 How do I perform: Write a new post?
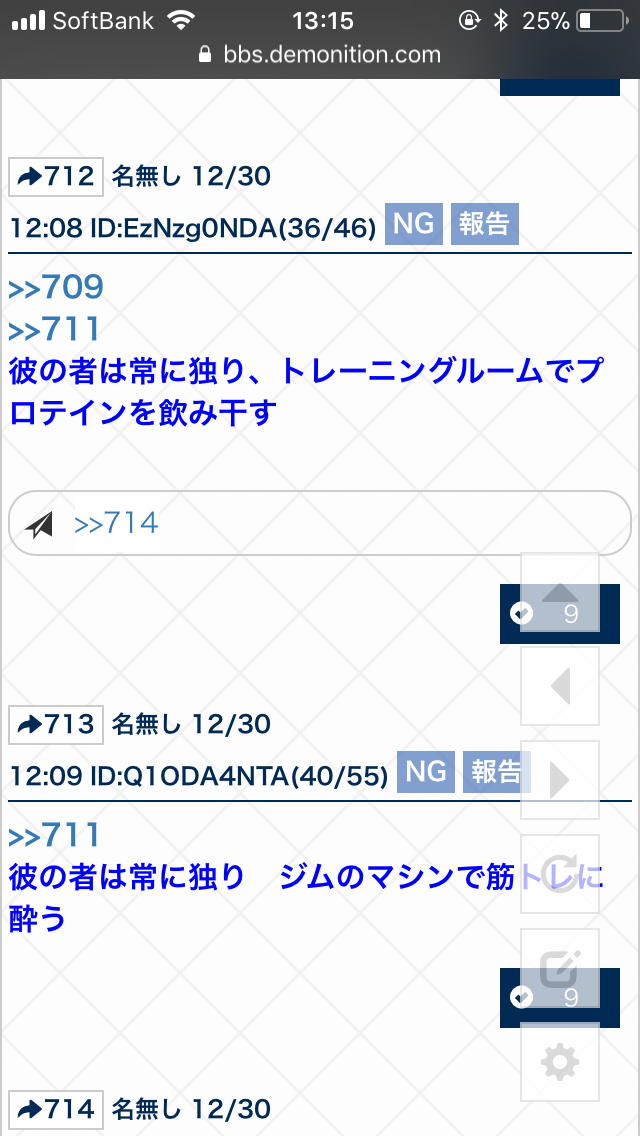[560, 968]
